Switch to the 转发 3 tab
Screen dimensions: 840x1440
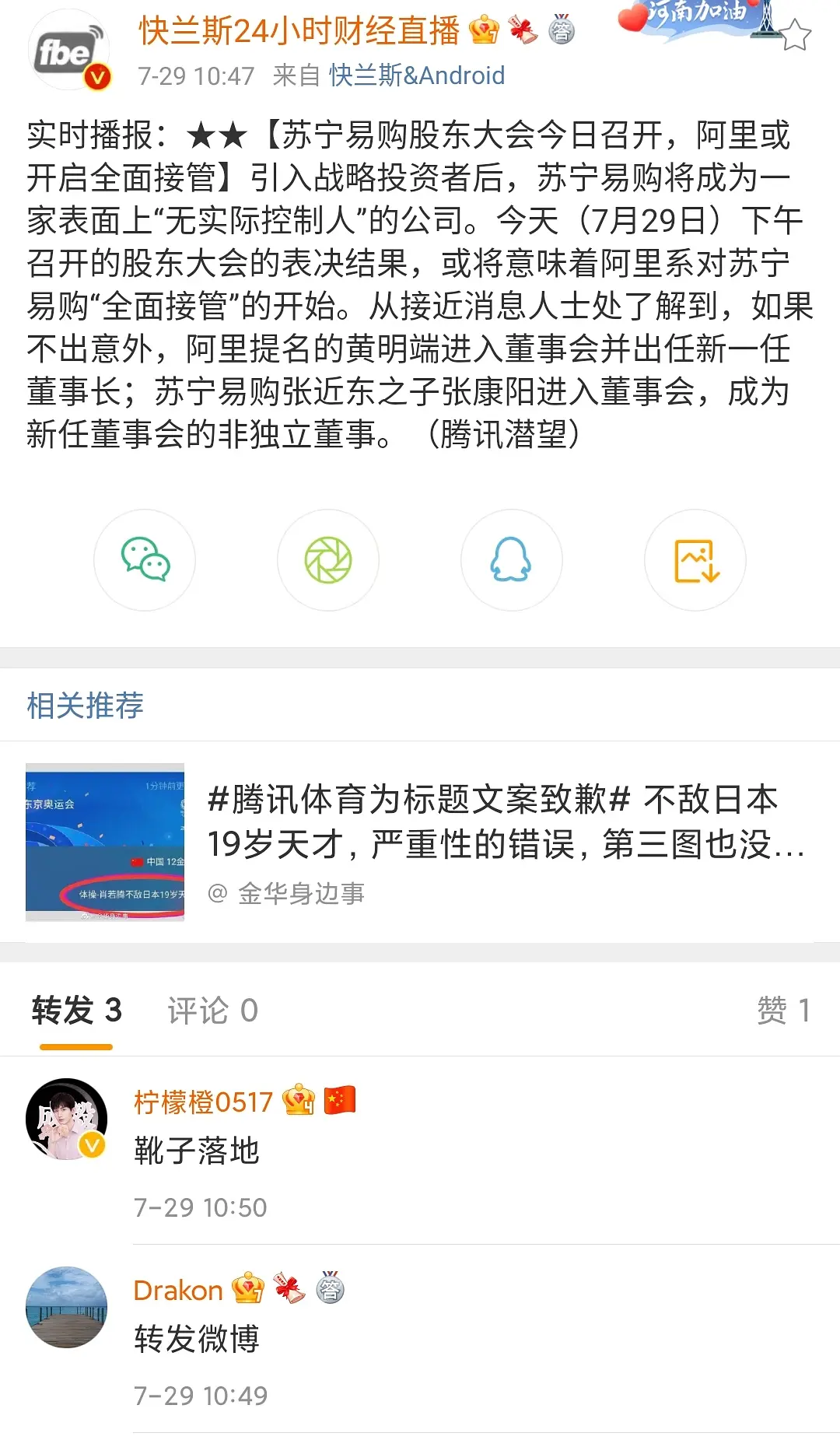(76, 1011)
